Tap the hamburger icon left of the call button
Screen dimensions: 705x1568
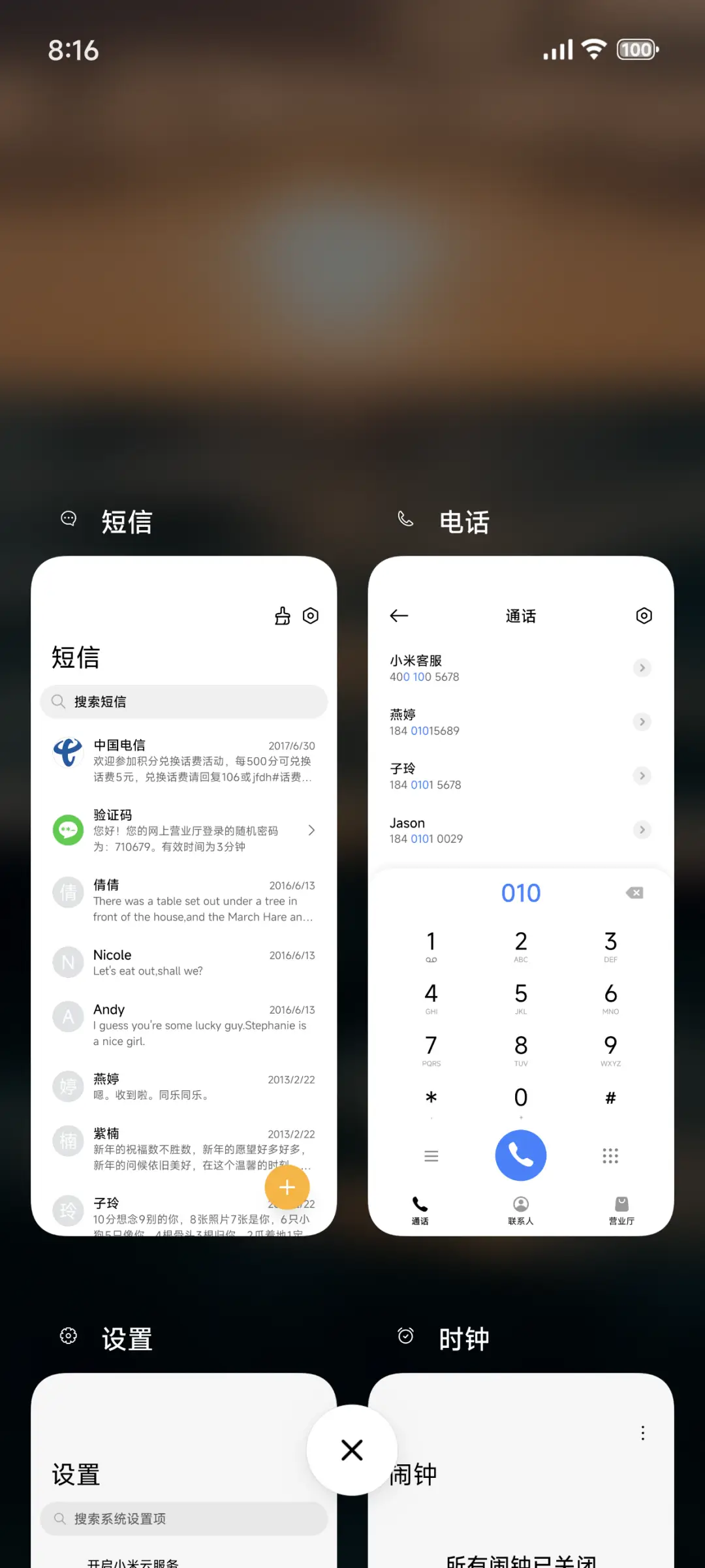point(431,1155)
